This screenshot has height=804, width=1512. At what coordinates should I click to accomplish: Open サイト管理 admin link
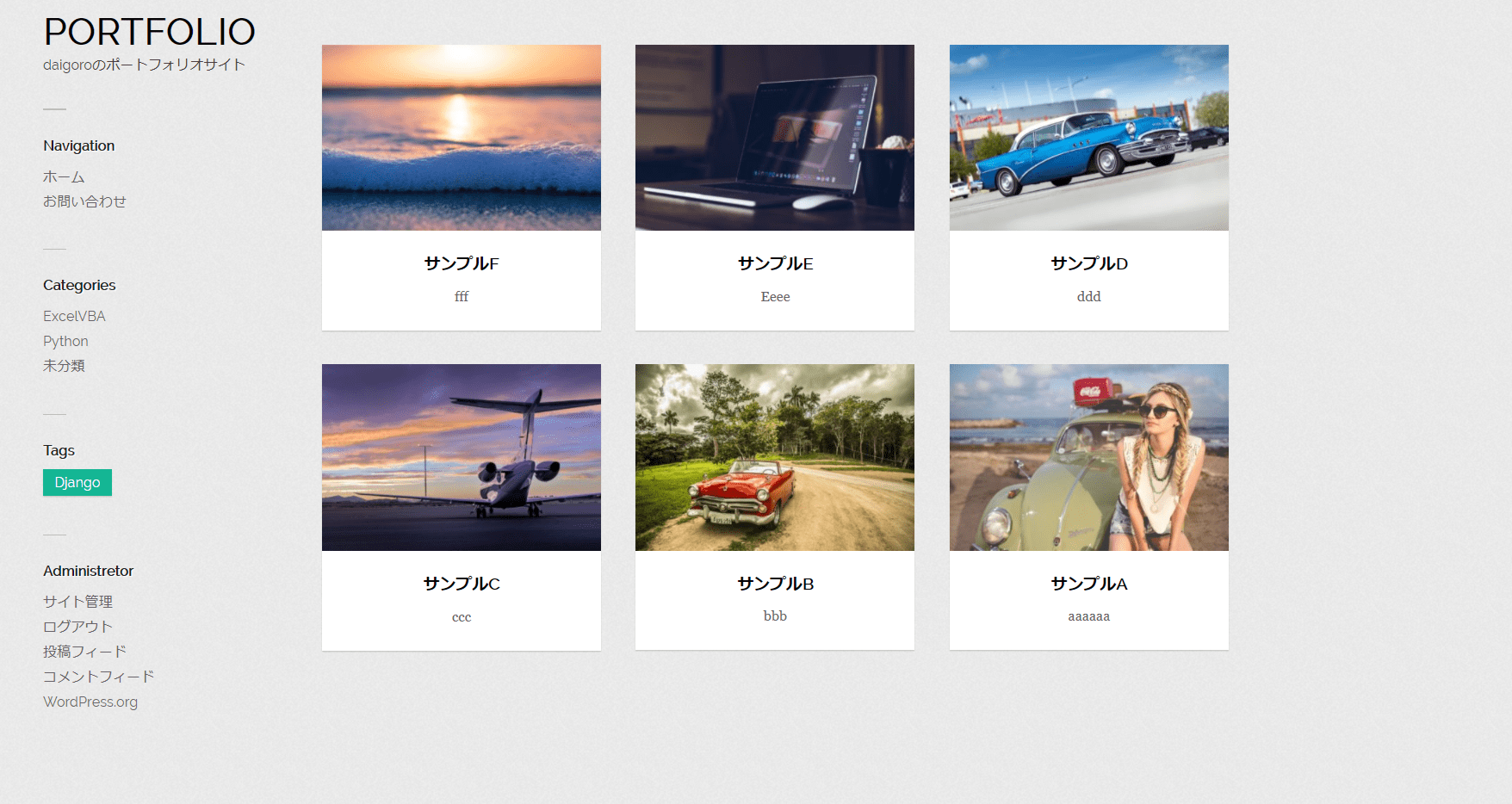[x=77, y=602]
